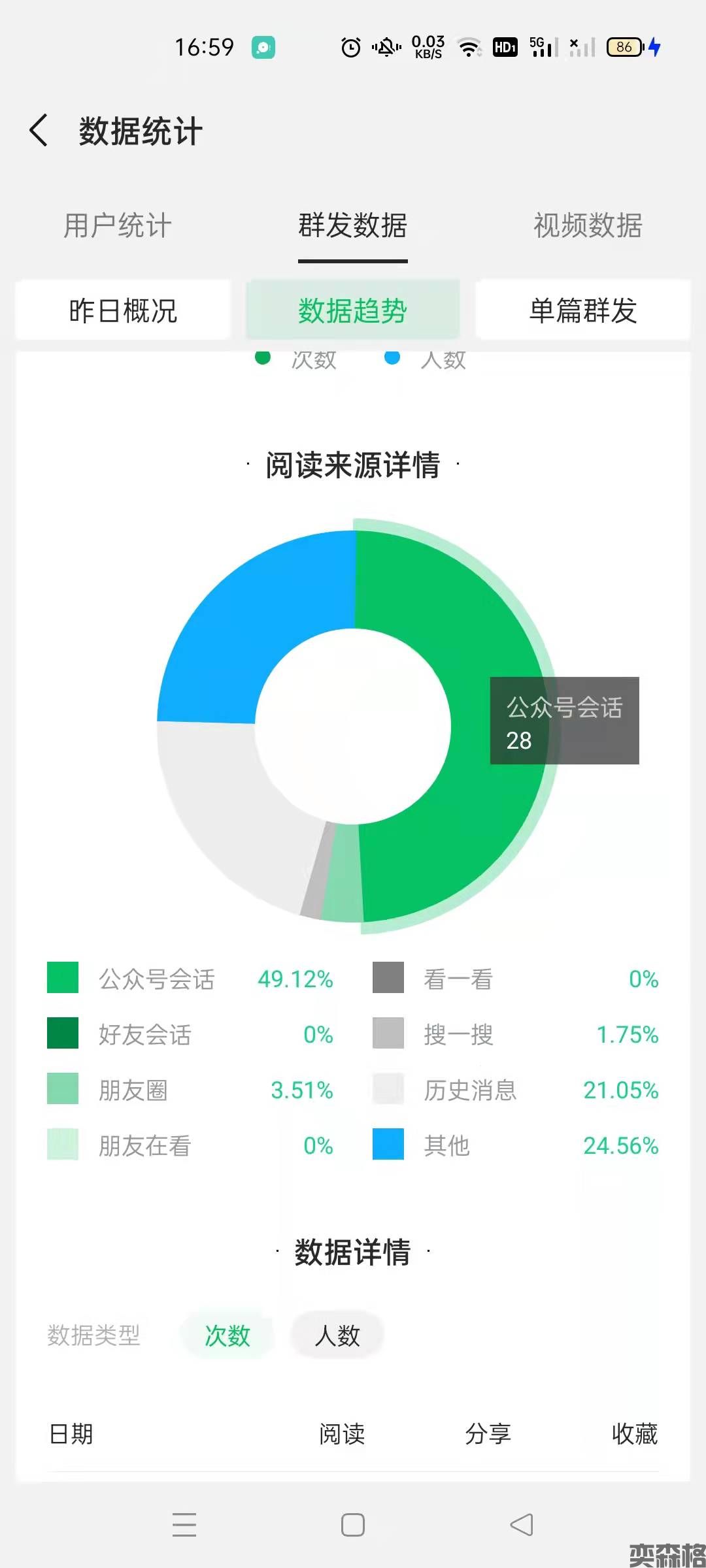Switch to the 用户统计 tab
This screenshot has width=706, height=1568.
coord(118,226)
